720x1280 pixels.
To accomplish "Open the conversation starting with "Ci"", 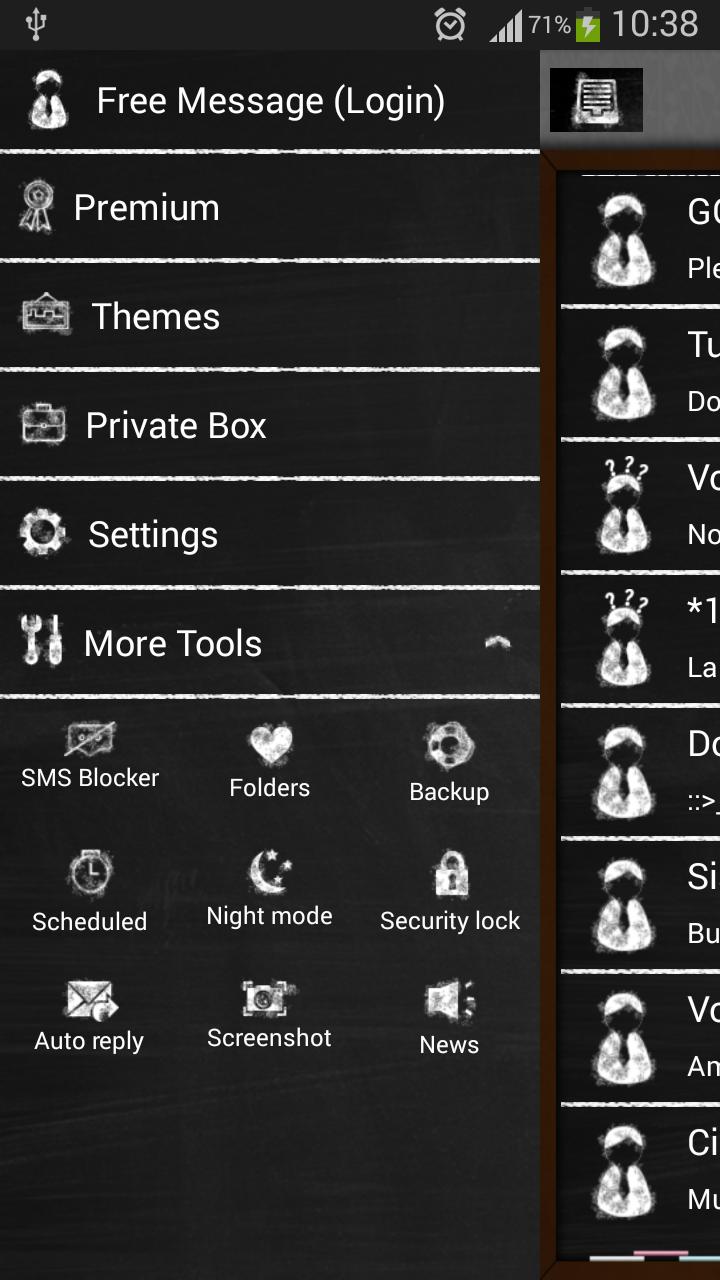I will 640,1170.
